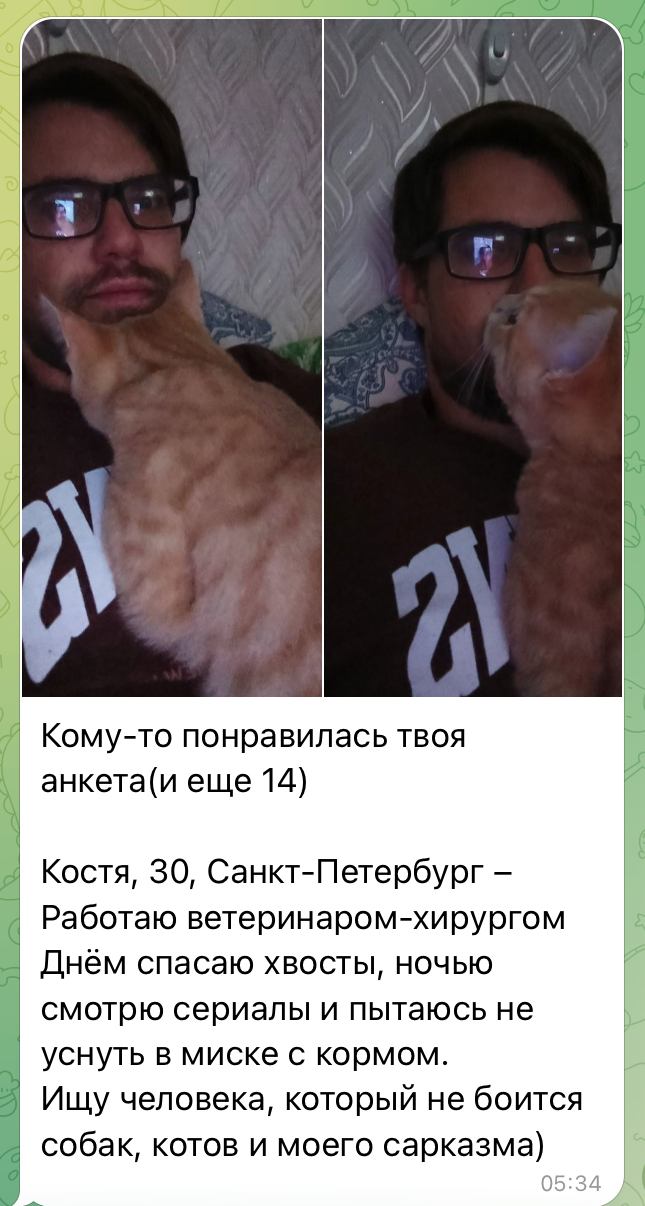Open the photo where the cat's head hides his mouth
The width and height of the screenshot is (645, 1206).
point(473,358)
